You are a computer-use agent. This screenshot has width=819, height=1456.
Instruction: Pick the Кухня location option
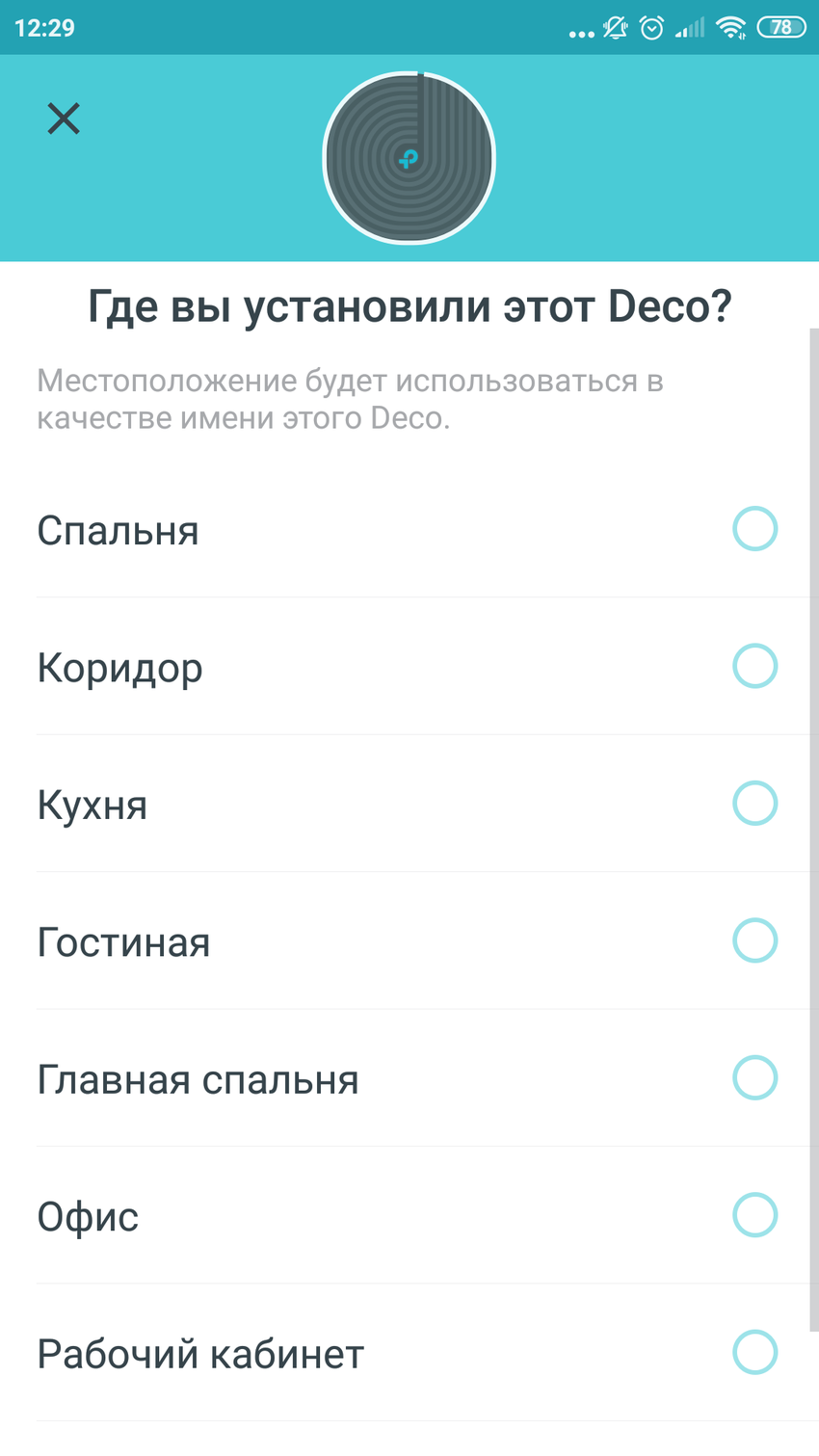[754, 804]
